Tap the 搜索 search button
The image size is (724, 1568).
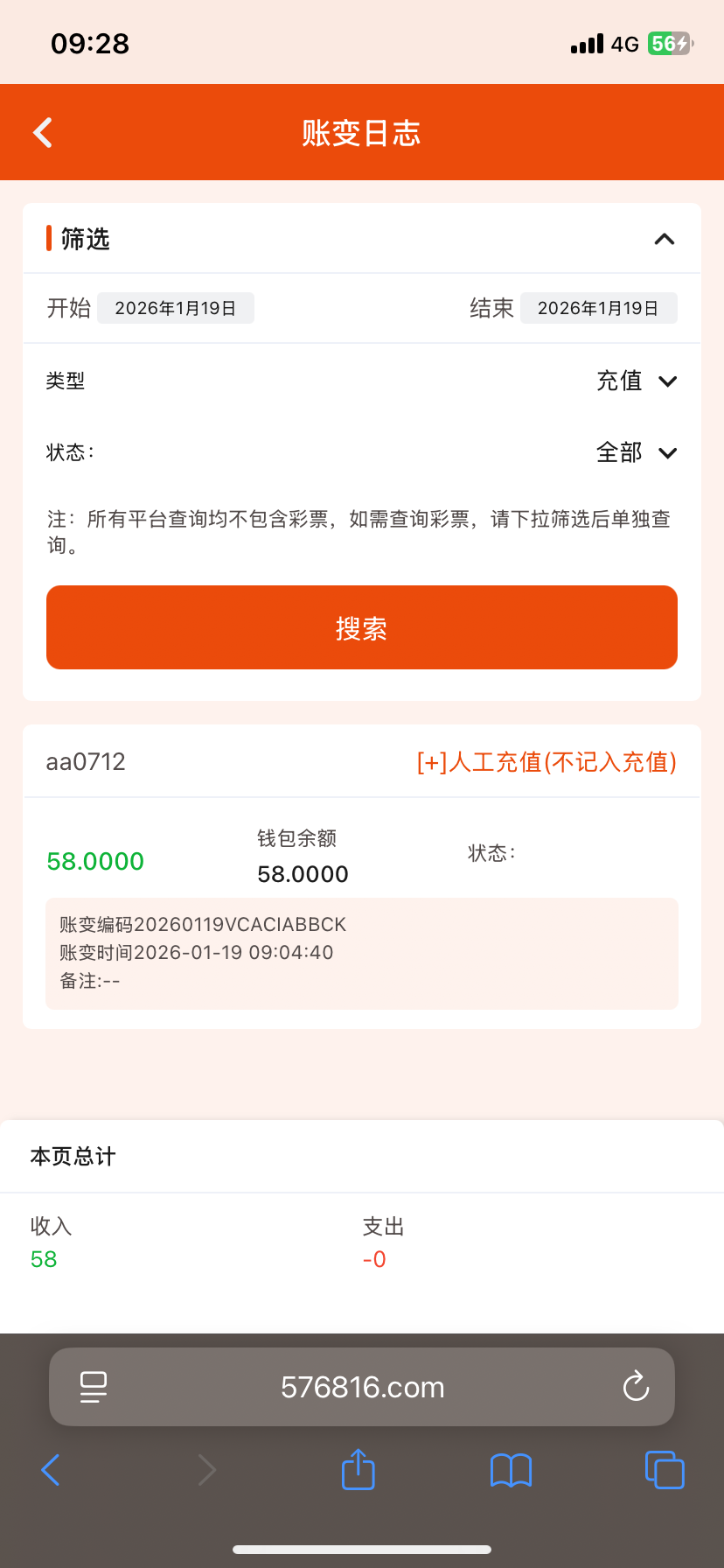pyautogui.click(x=362, y=627)
